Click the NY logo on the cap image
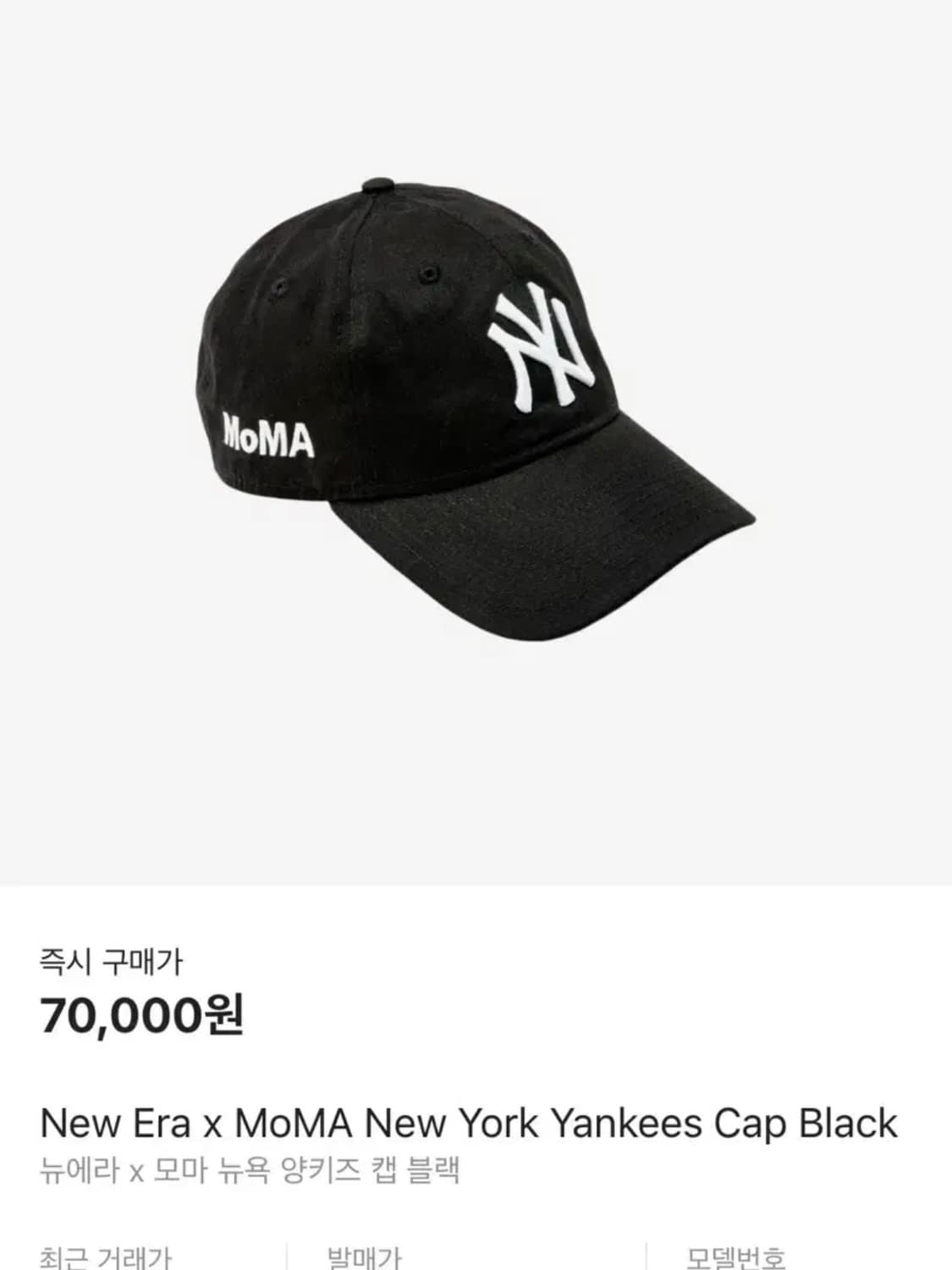 coord(542,347)
